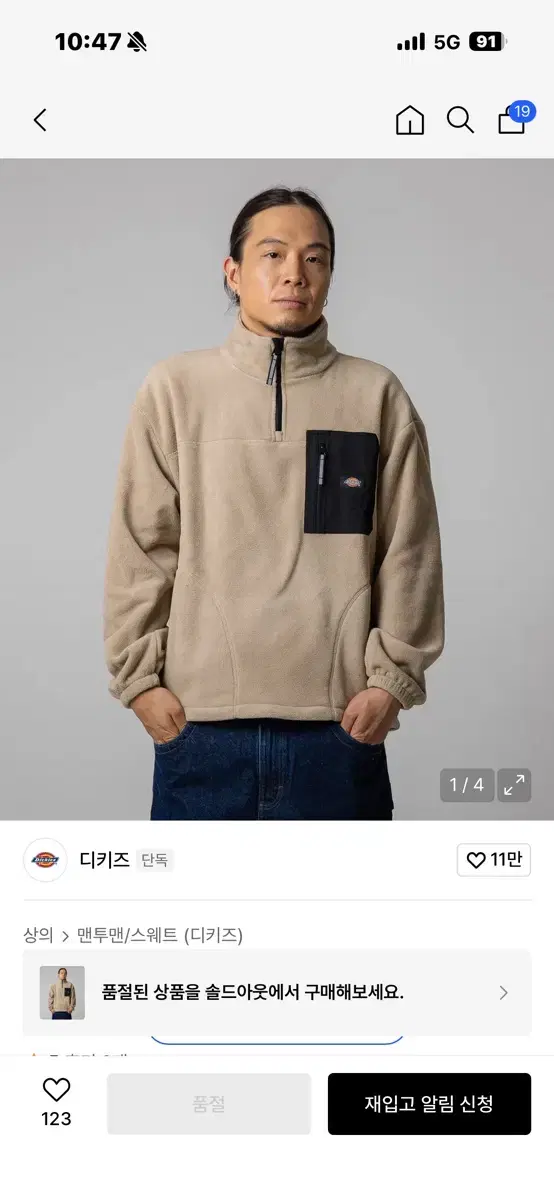The width and height of the screenshot is (554, 1200).
Task: Open the home icon in the app bar
Action: click(x=410, y=121)
